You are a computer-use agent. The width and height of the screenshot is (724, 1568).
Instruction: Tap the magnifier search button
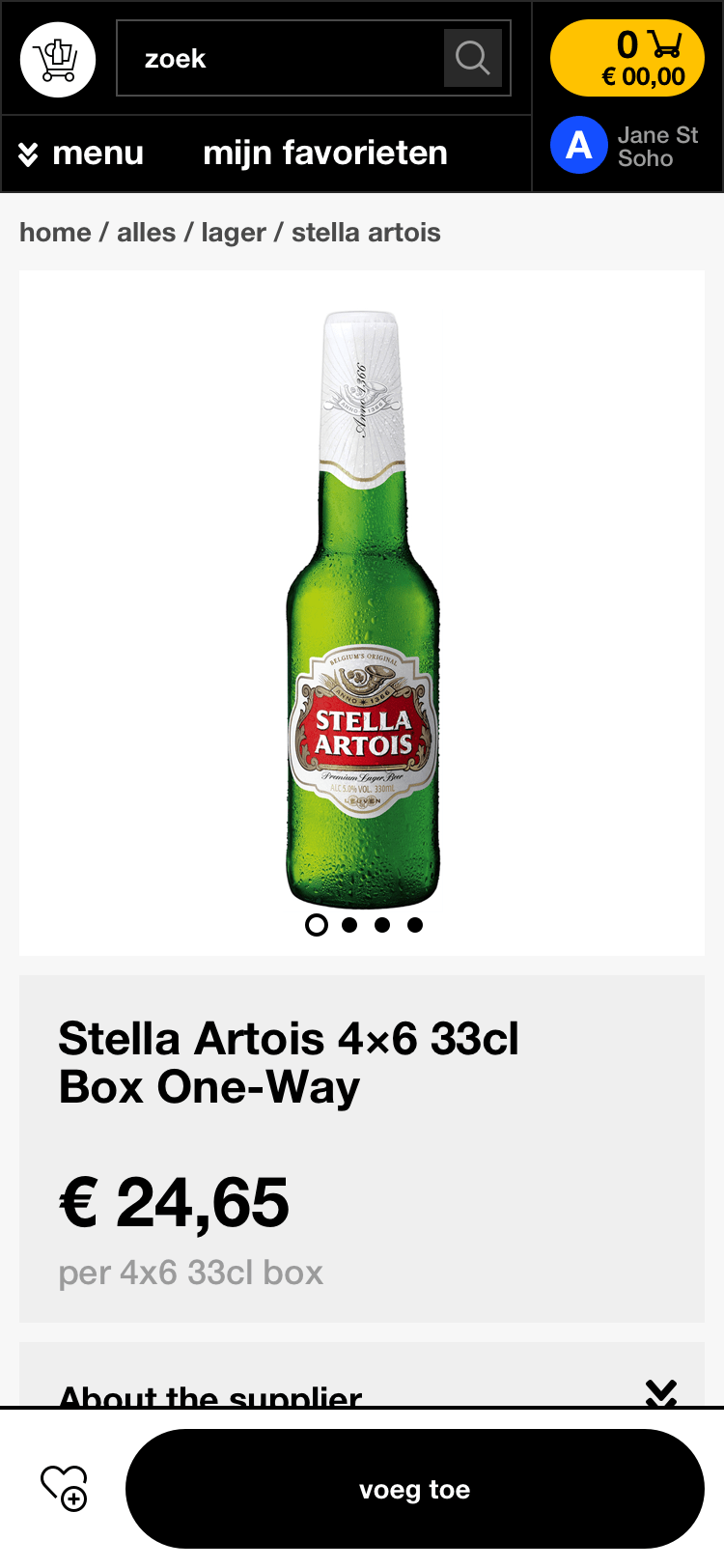click(x=472, y=59)
